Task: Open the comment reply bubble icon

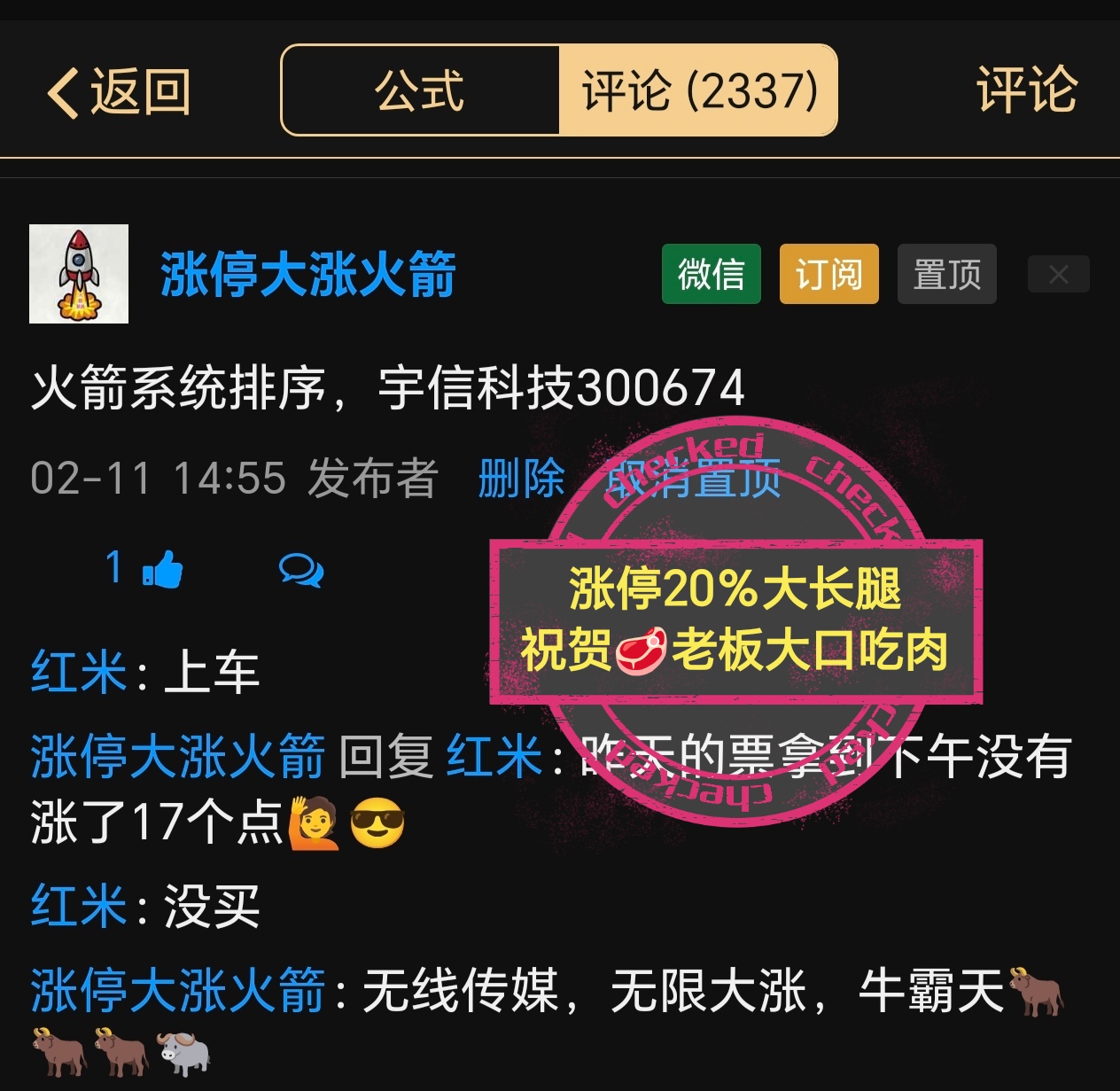Action: (x=301, y=570)
